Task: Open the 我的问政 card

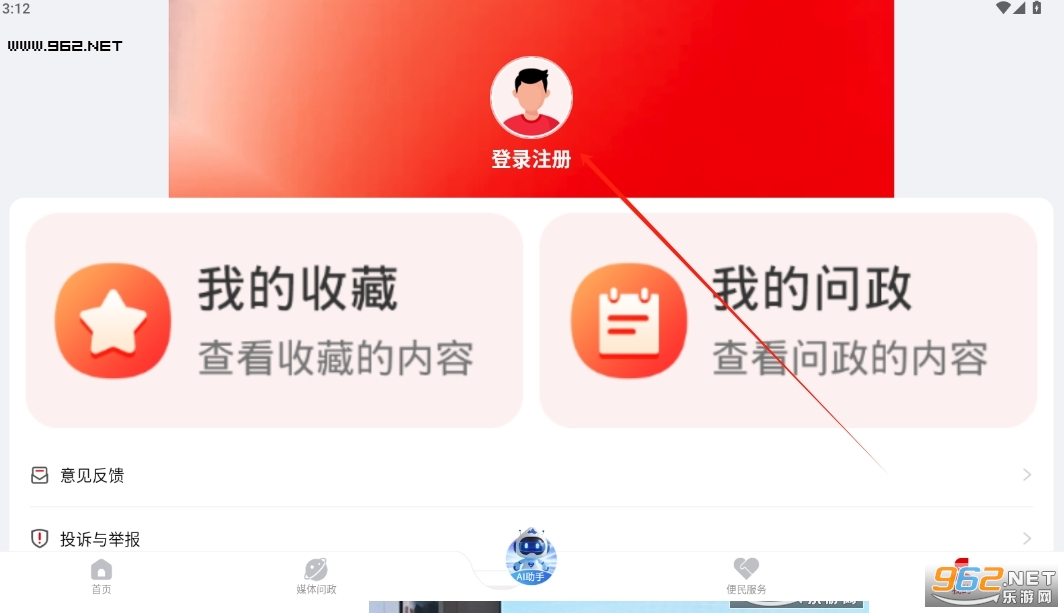Action: (788, 320)
